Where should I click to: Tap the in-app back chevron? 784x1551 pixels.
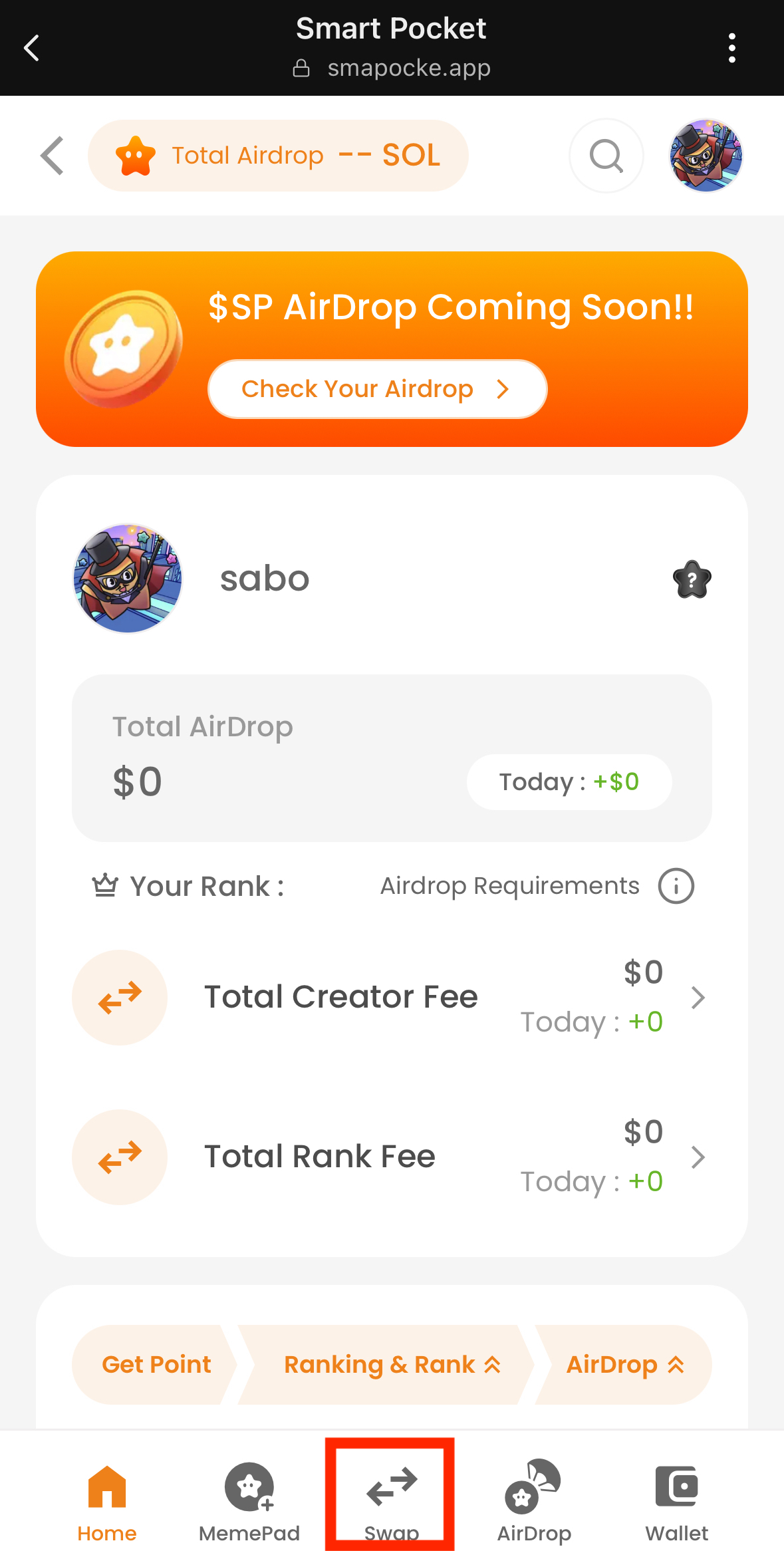[52, 156]
